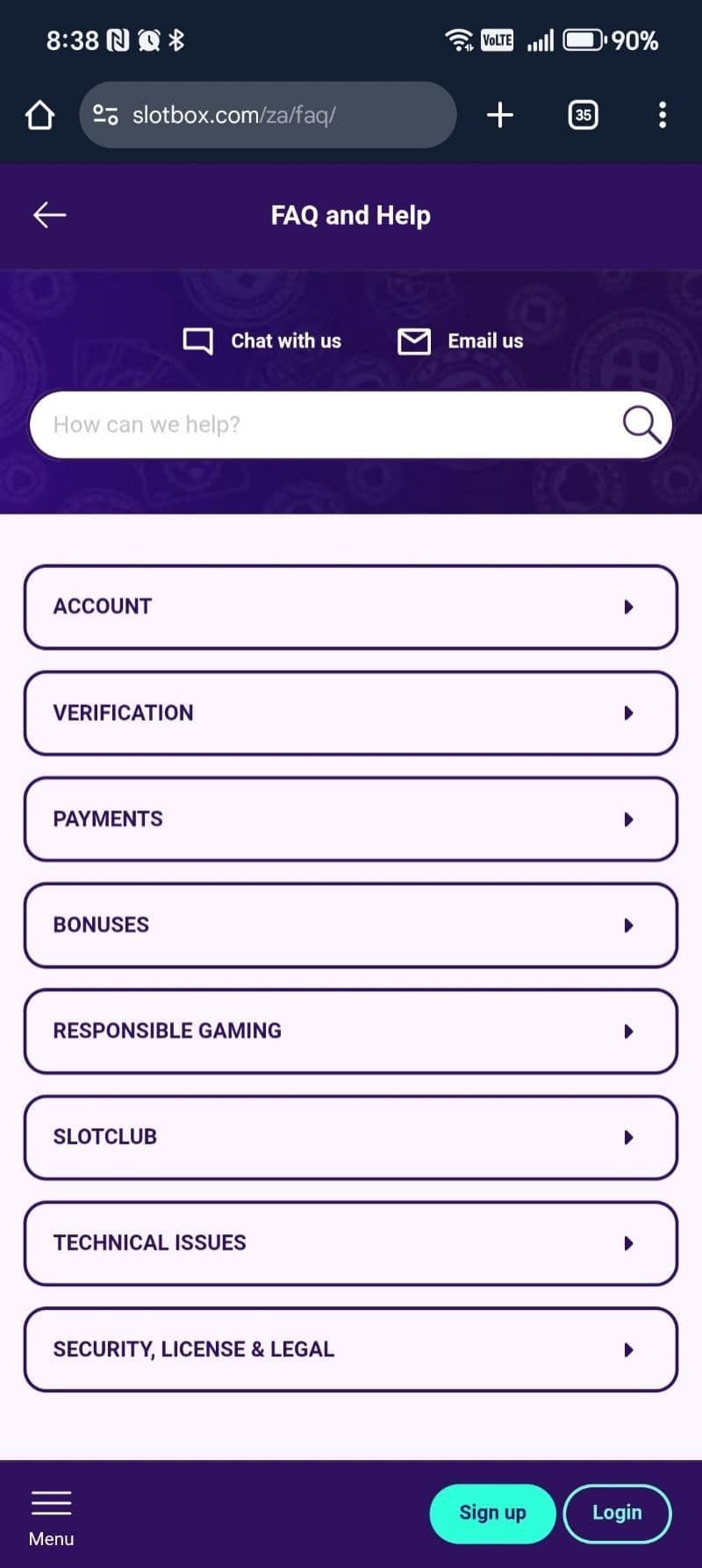Open the SECURITY, LICENSE & LEGAL category

(351, 1349)
